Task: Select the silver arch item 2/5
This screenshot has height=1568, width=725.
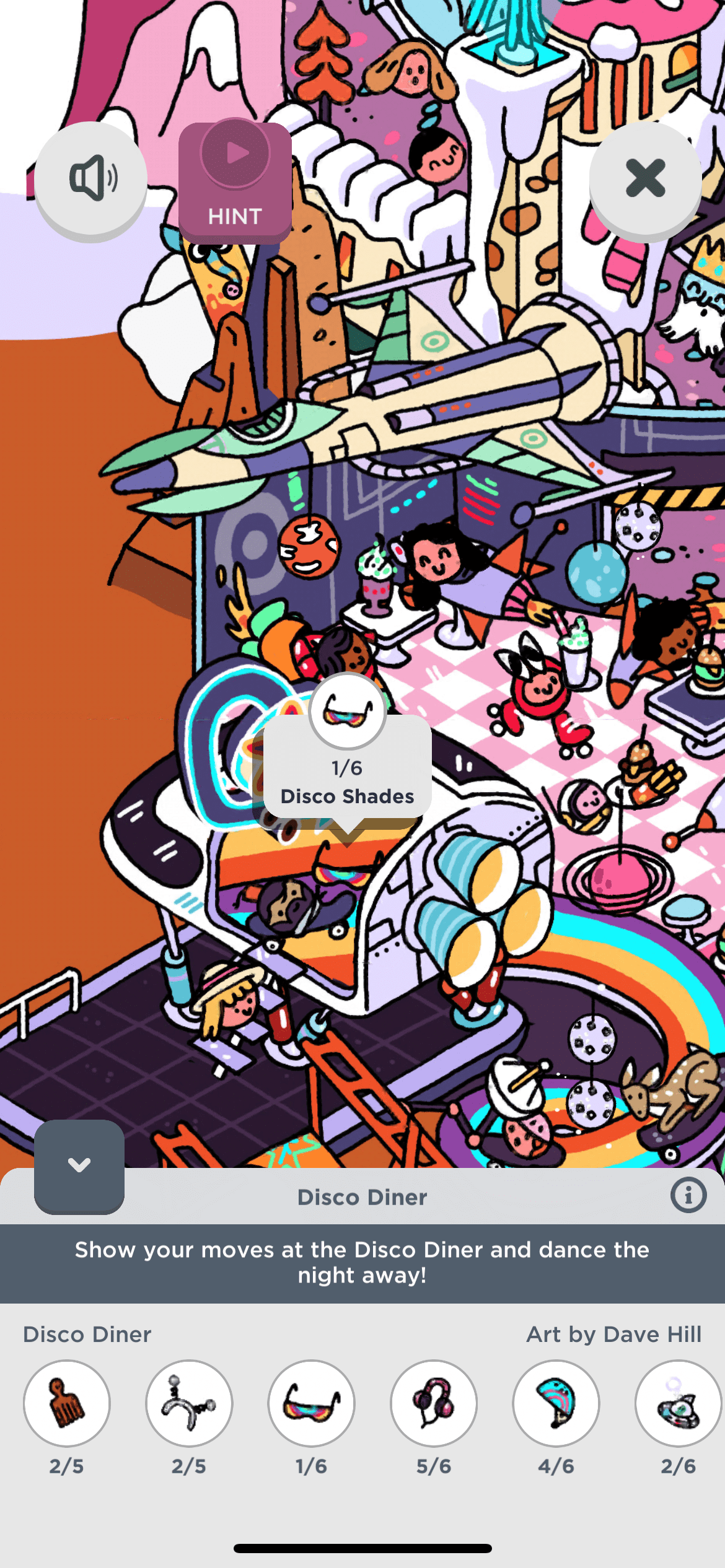Action: point(189,1403)
